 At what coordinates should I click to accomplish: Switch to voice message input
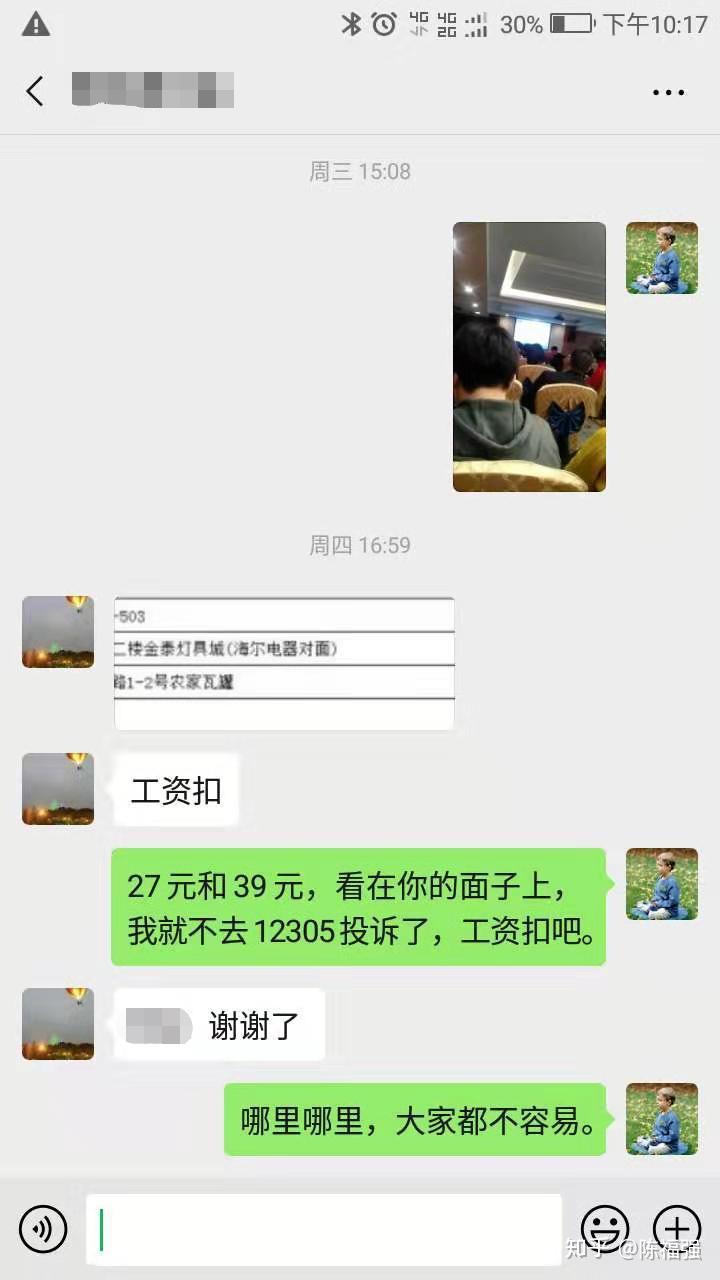tap(43, 1229)
